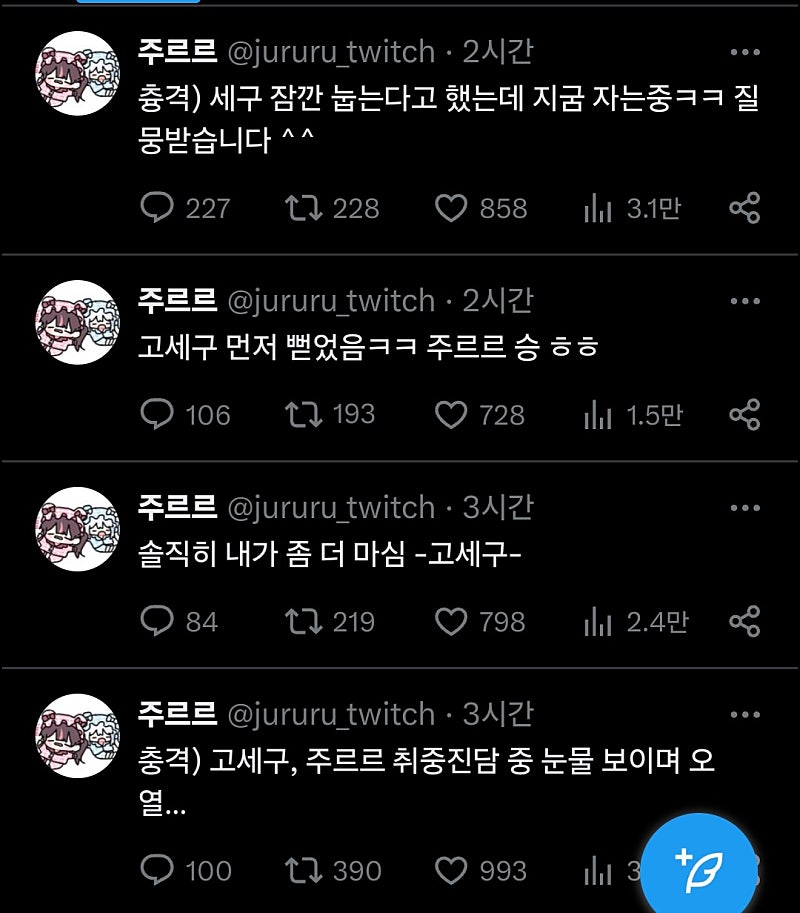Like the '세구 잠깐 눕는다고' tweet
This screenshot has width=800, height=913.
pos(451,208)
